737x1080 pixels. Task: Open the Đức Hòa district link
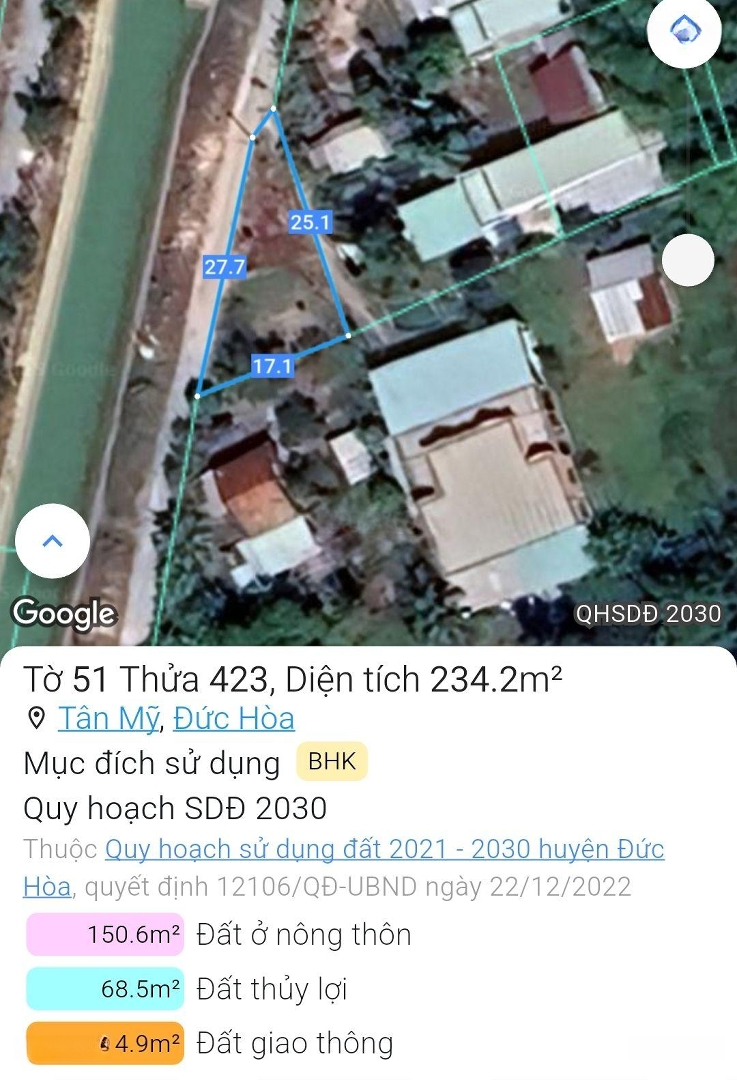(x=233, y=718)
